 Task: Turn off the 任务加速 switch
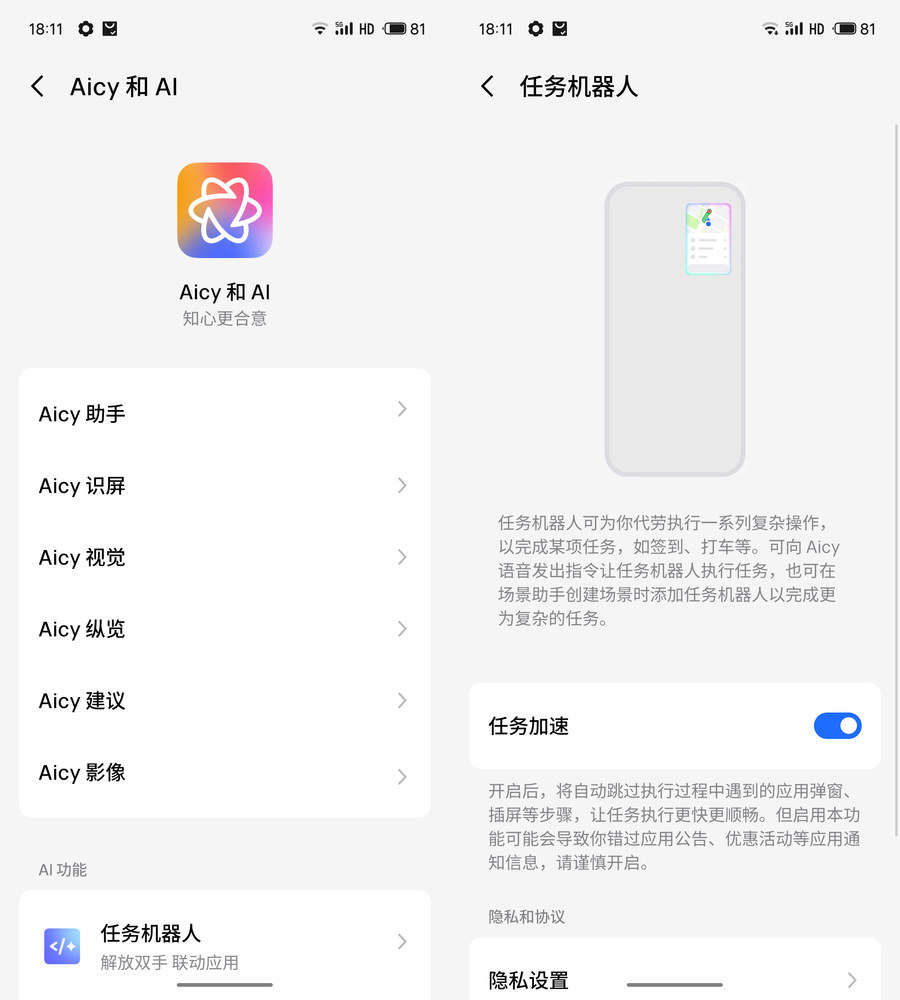coord(837,726)
